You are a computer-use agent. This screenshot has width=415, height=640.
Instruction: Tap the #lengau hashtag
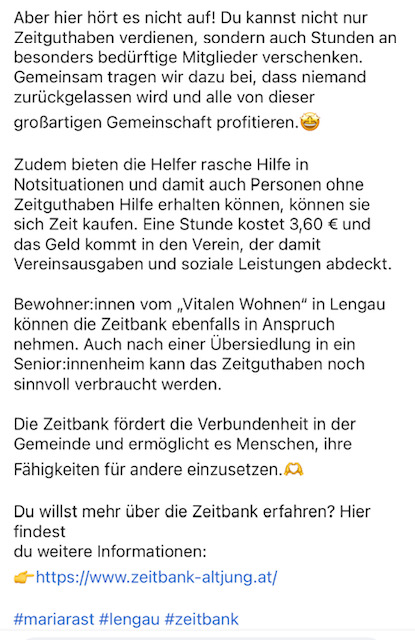tap(129, 619)
